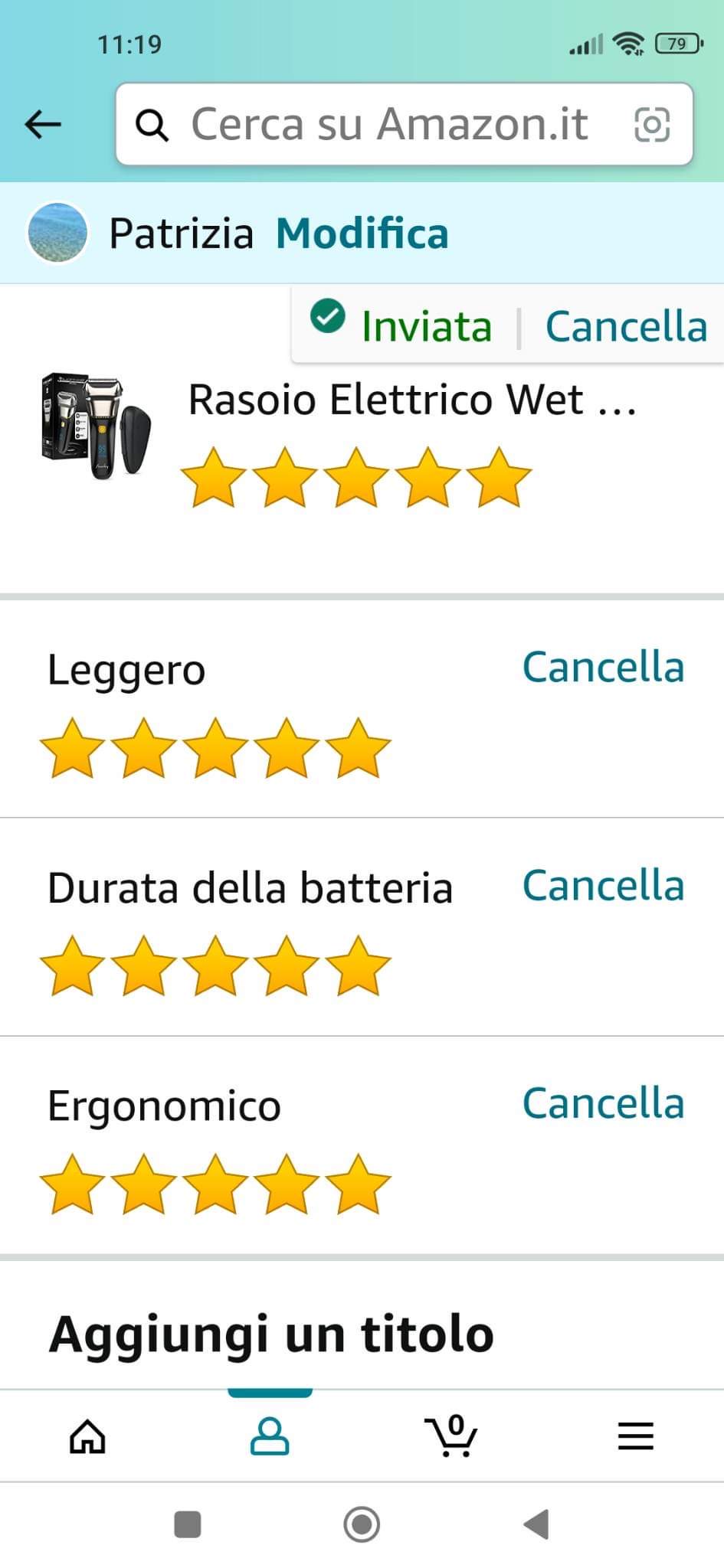Open the shopping cart
The image size is (724, 1568).
click(452, 1436)
